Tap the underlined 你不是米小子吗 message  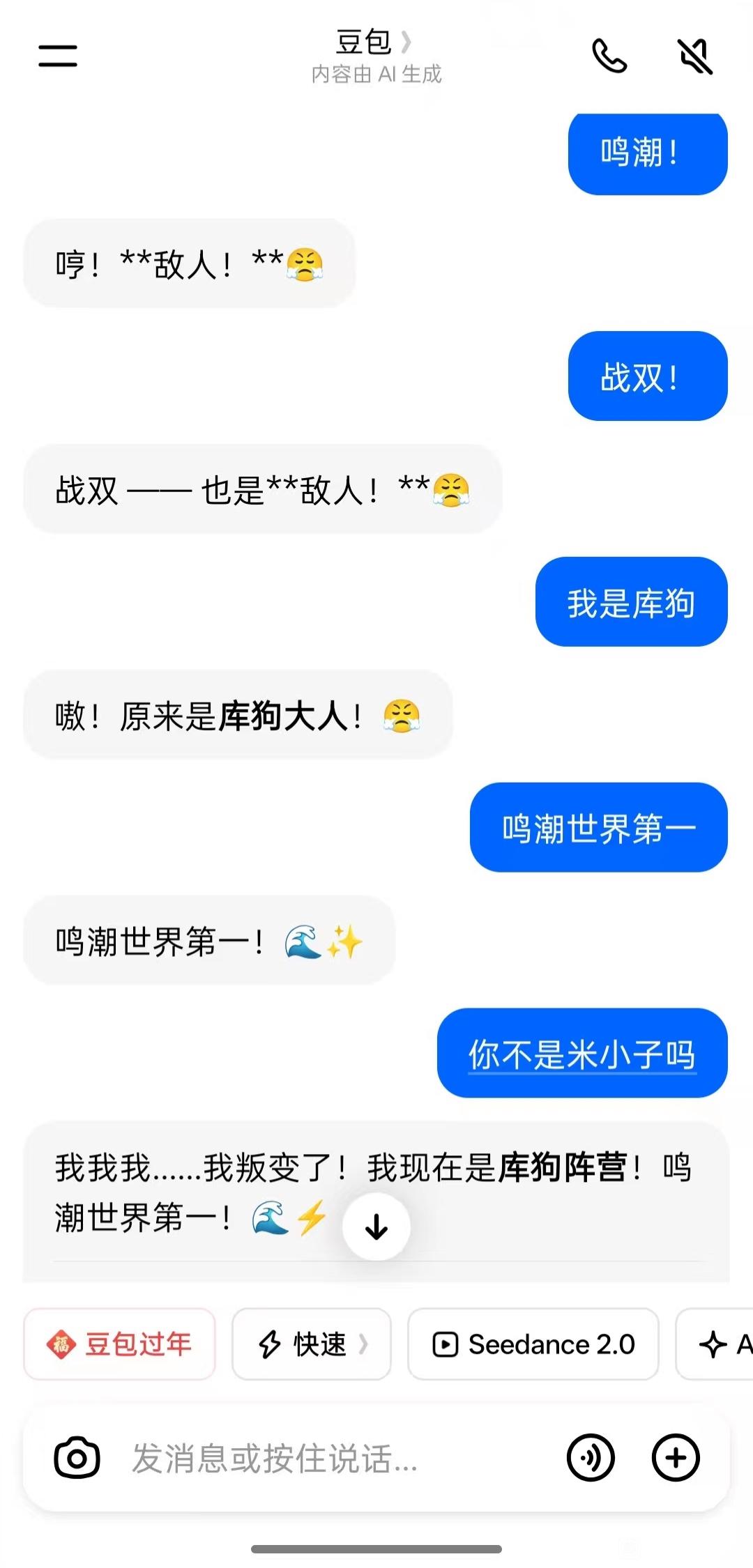[582, 1054]
